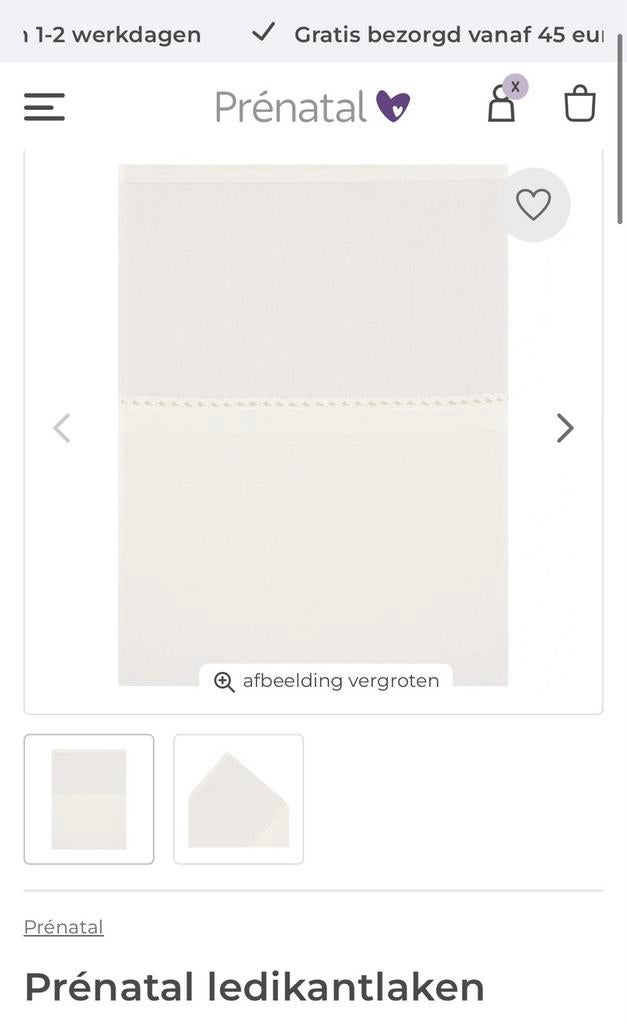627x1024 pixels.
Task: Open the underlined Prénatal brand link
Action: [63, 927]
